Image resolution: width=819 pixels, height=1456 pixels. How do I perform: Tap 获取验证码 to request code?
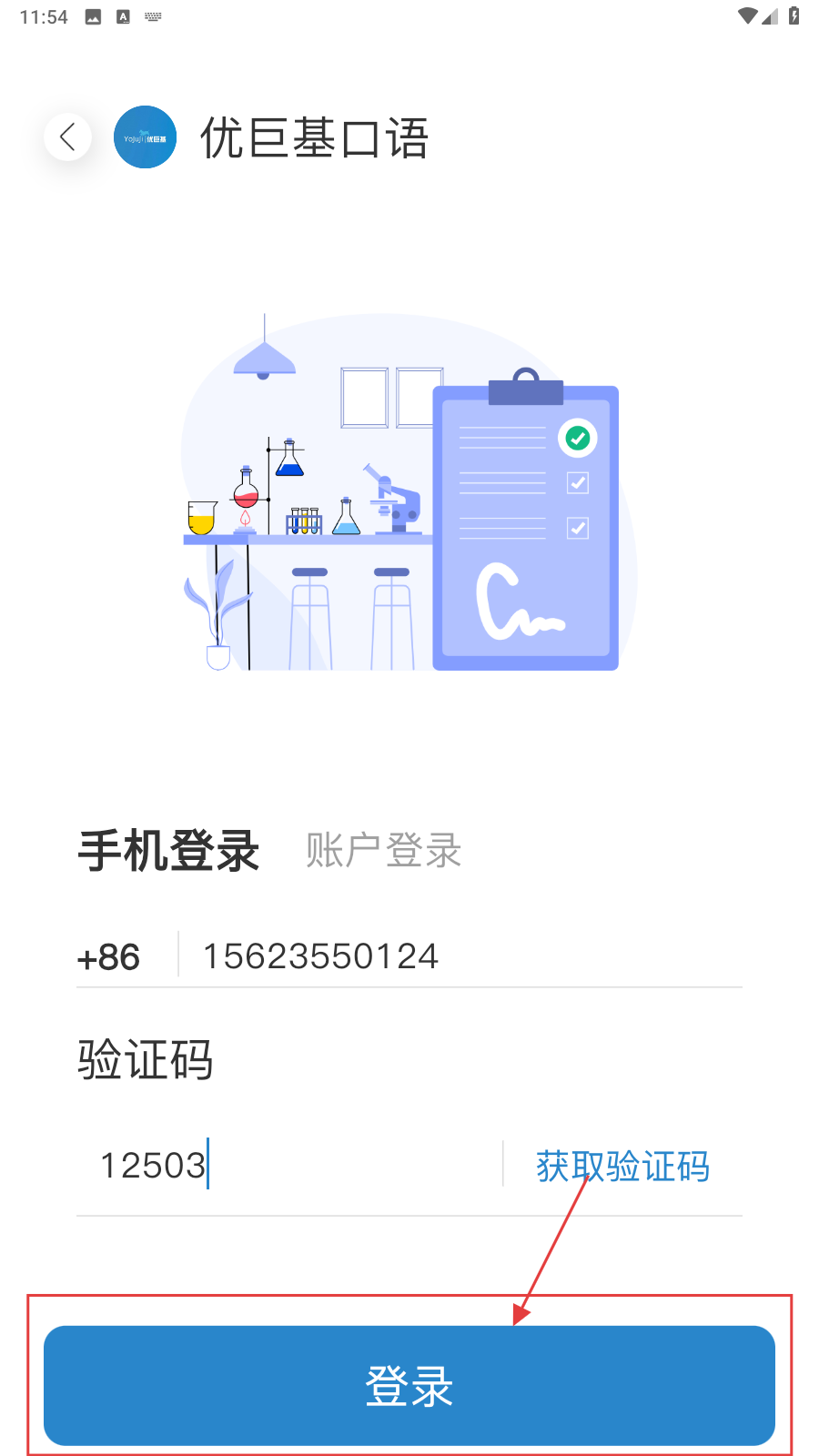(x=622, y=1166)
